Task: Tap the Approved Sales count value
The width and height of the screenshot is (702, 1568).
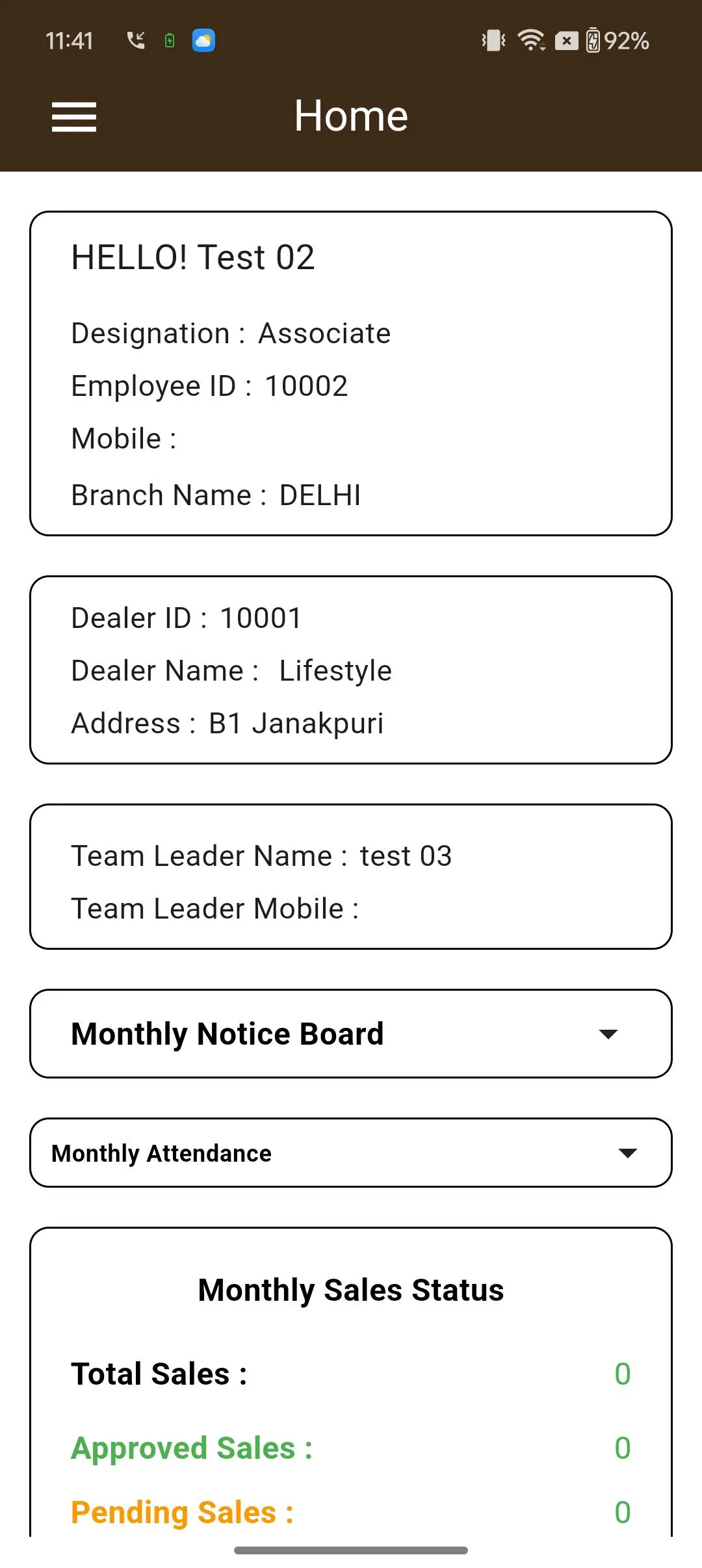Action: coord(624,1447)
